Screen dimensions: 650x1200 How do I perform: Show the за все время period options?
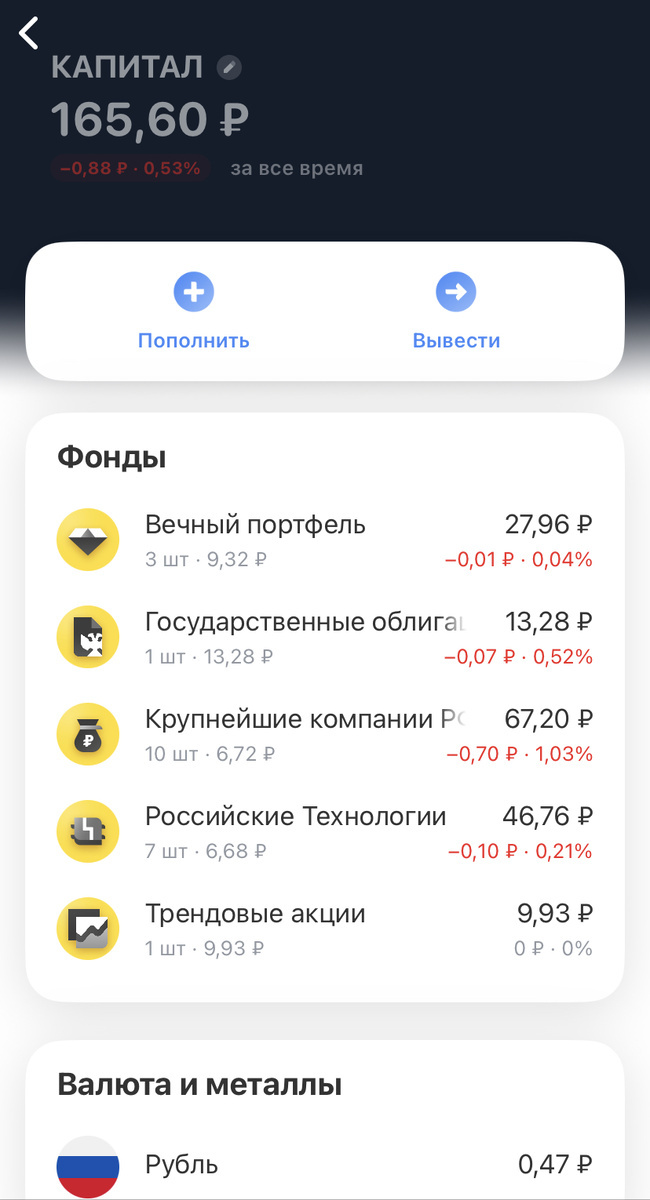(x=296, y=169)
